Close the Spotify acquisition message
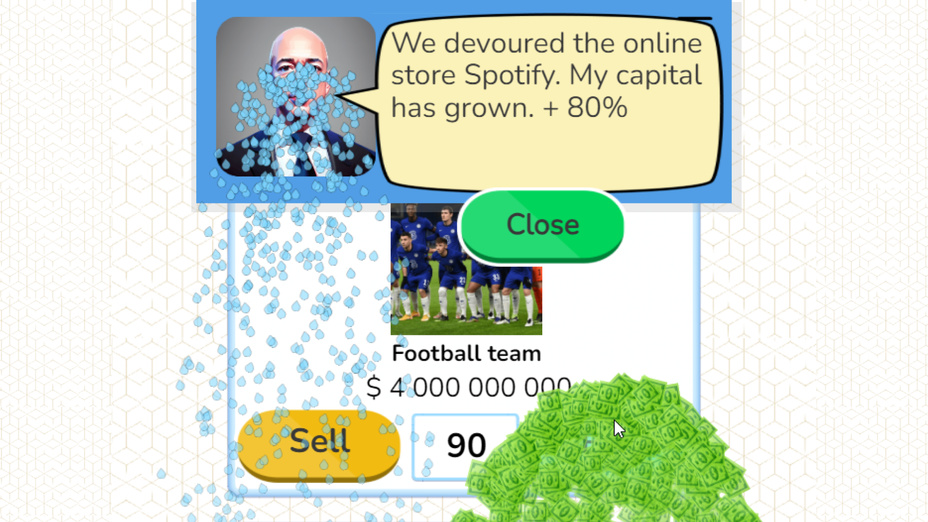The image size is (928, 522). (x=542, y=225)
